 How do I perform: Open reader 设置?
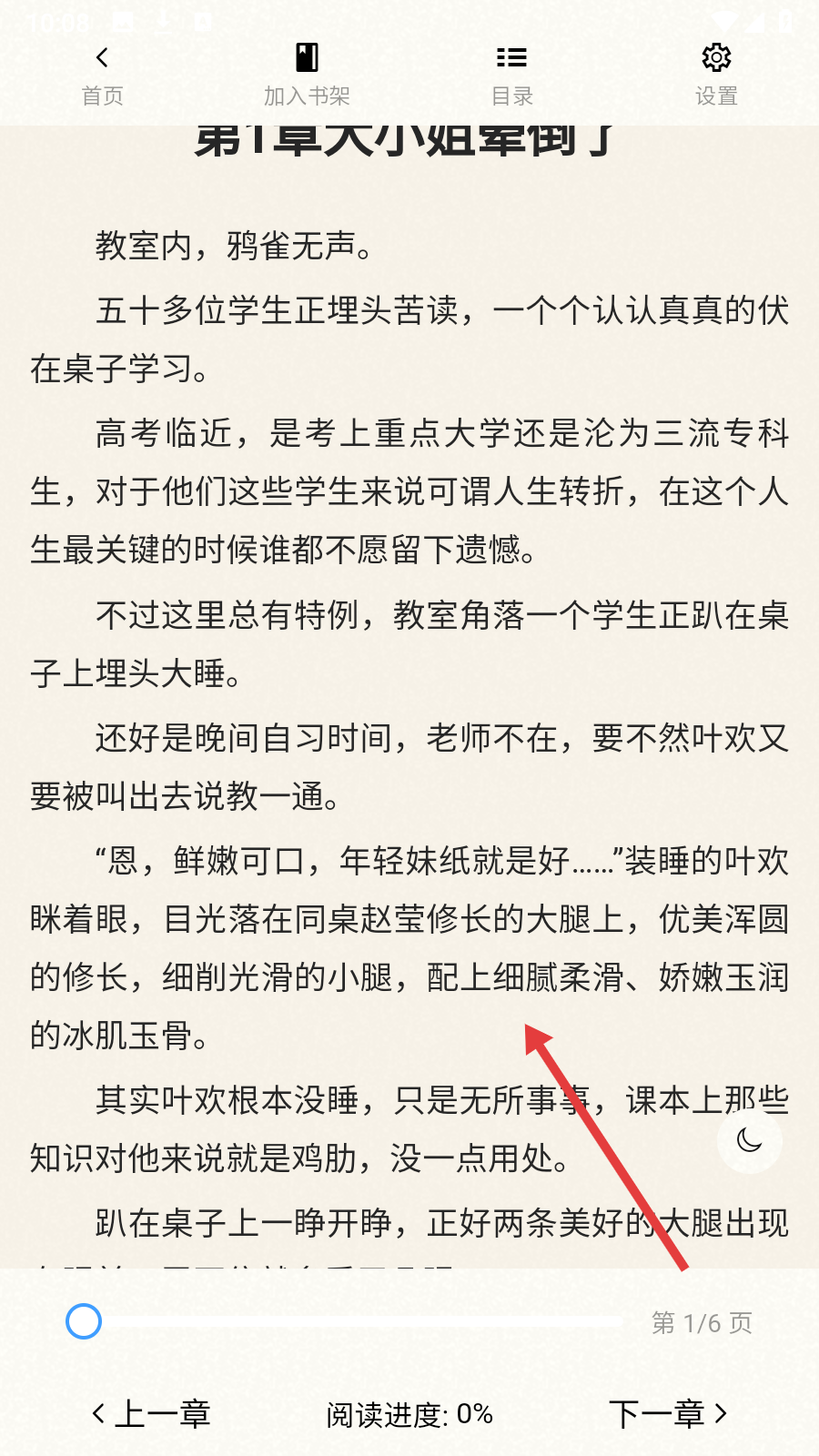[x=716, y=76]
